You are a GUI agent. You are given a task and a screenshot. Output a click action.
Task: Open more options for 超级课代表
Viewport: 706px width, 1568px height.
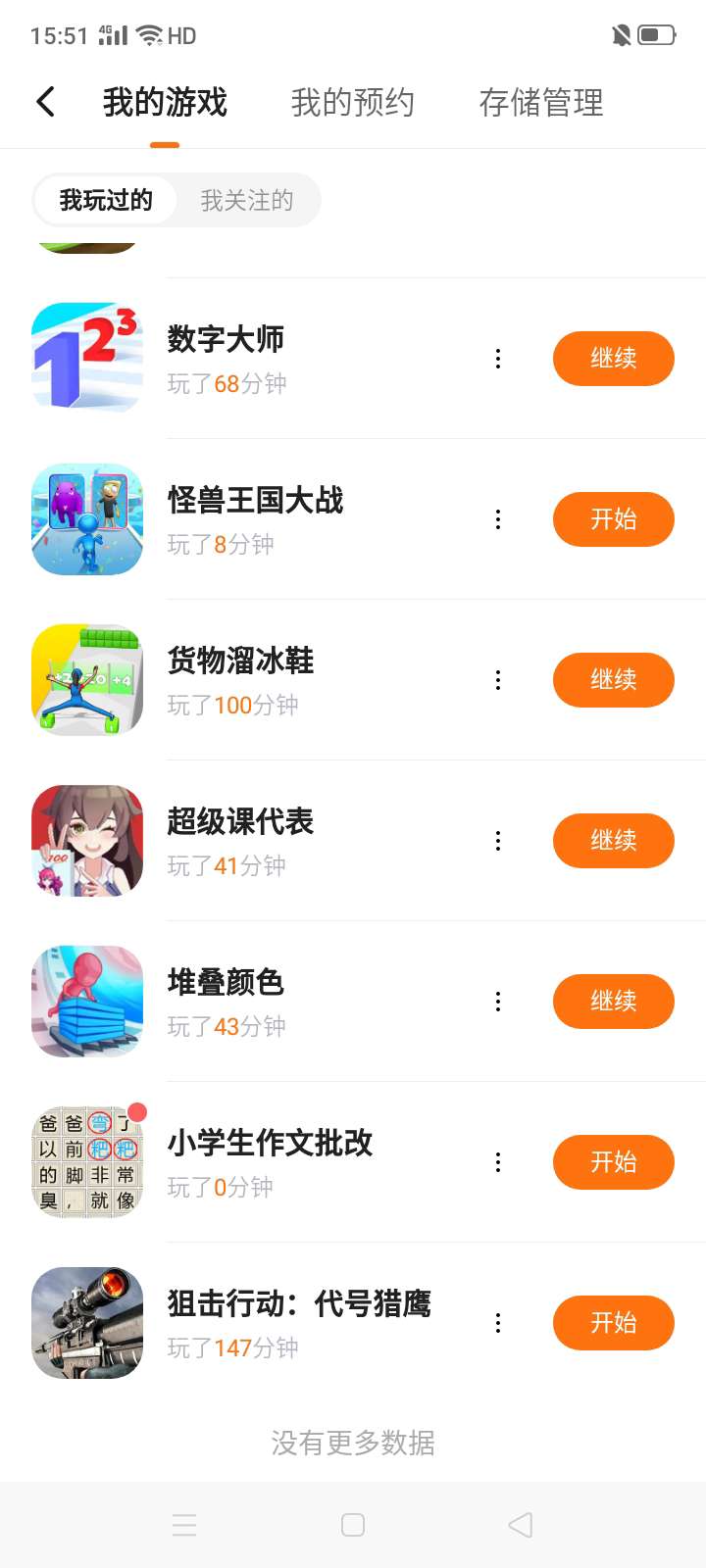[x=498, y=841]
